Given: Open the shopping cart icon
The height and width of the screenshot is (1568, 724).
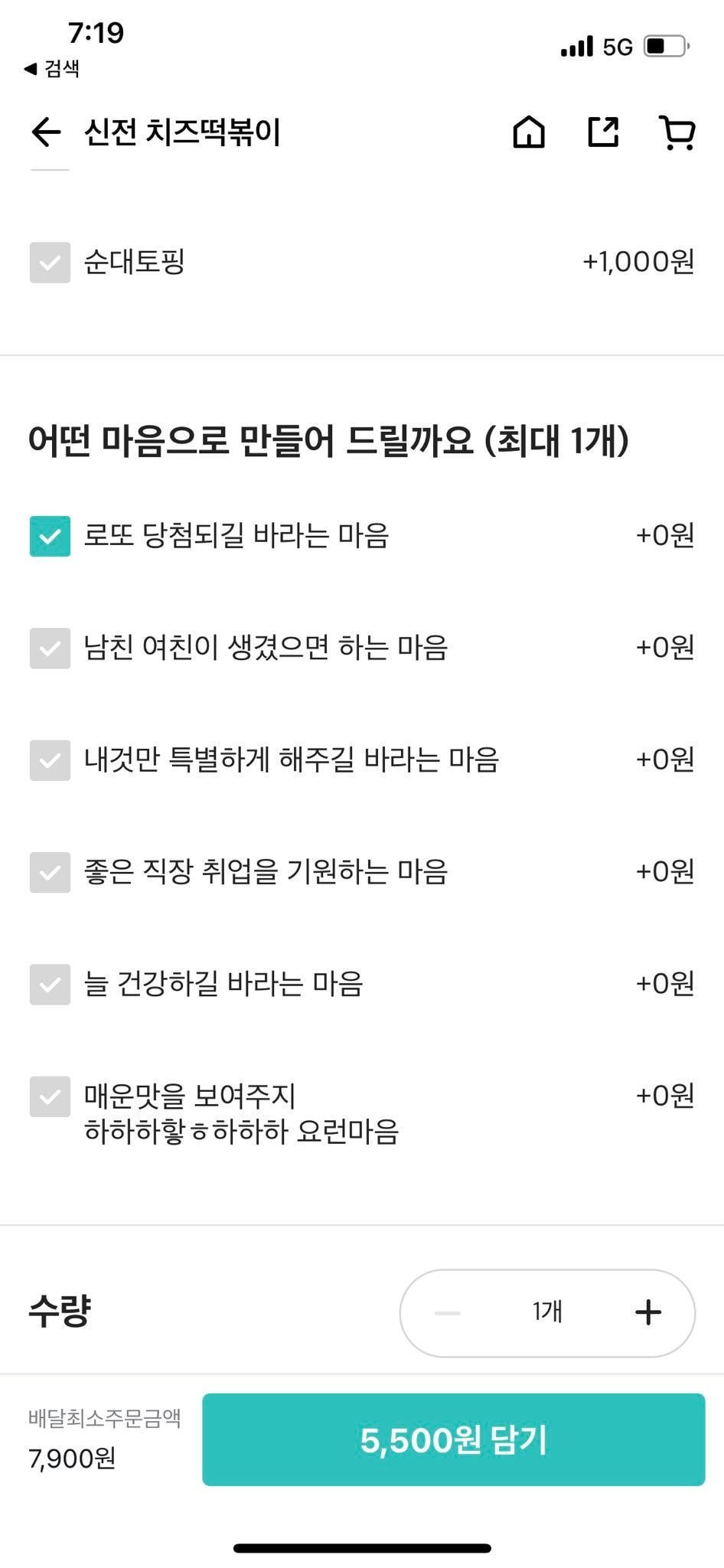Looking at the screenshot, I should (x=677, y=132).
